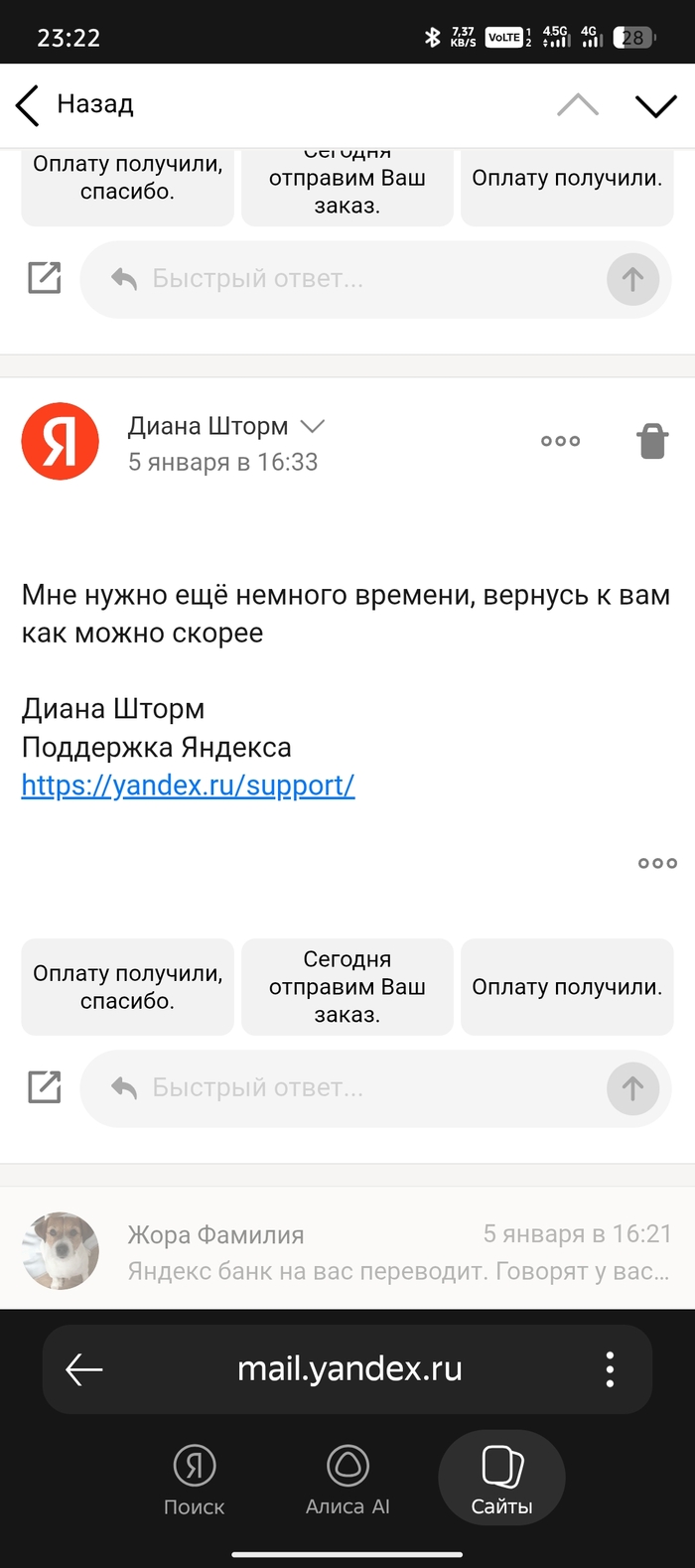Open the Сайты tab

click(x=501, y=1479)
